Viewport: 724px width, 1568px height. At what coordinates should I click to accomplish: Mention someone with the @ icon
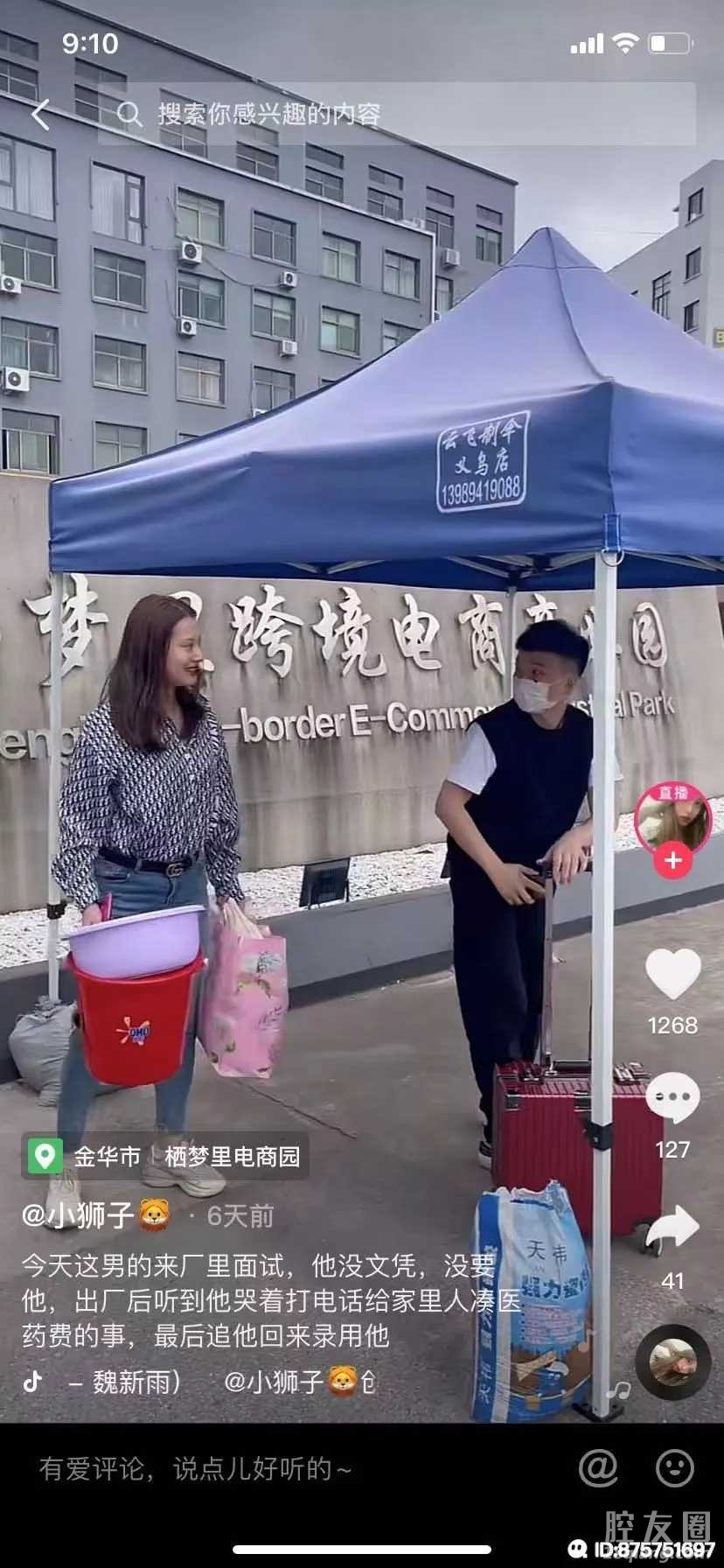click(x=598, y=1468)
